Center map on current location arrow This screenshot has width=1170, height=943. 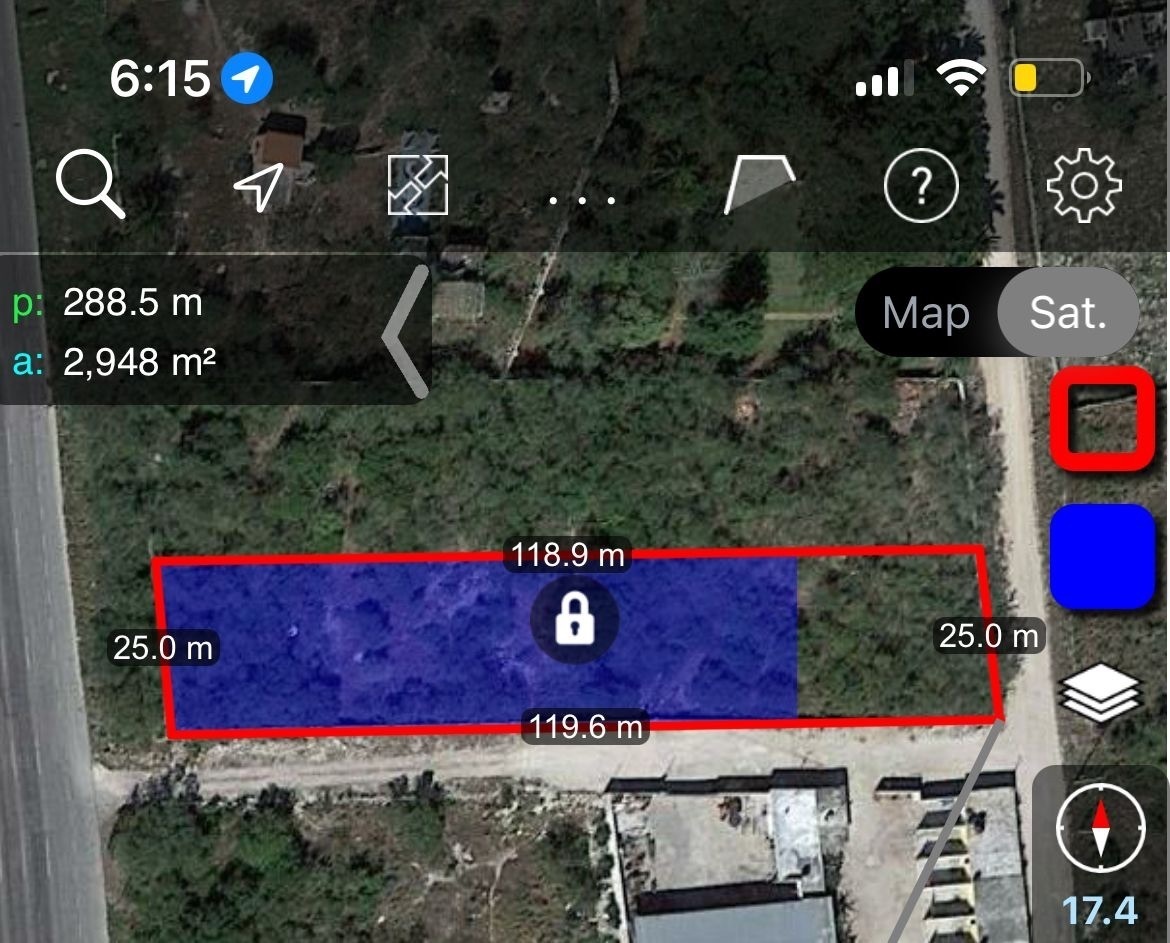point(259,185)
